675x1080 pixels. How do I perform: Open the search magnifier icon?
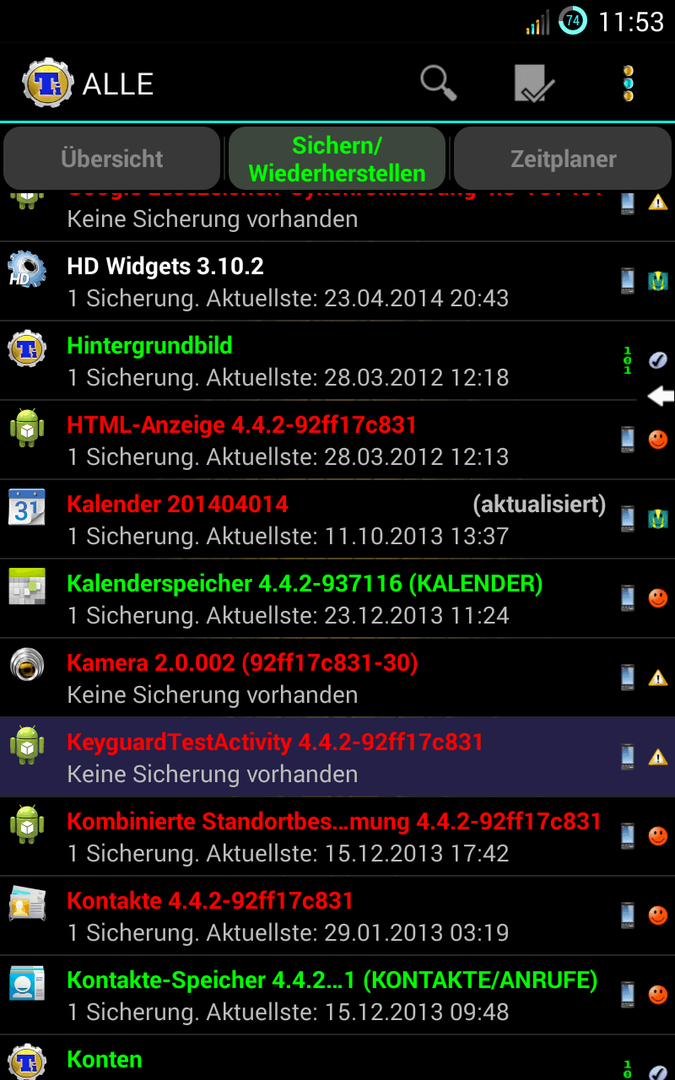[x=439, y=83]
